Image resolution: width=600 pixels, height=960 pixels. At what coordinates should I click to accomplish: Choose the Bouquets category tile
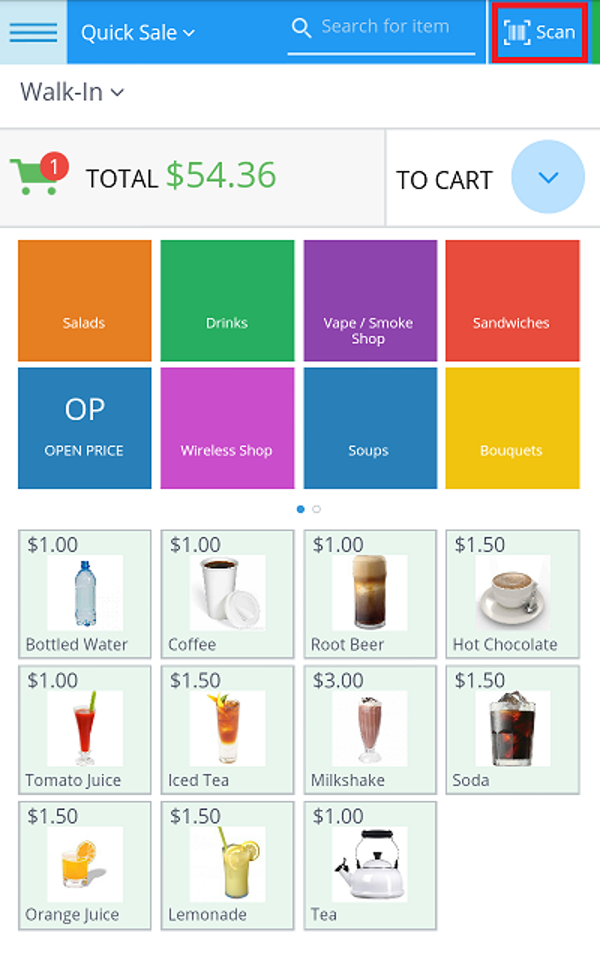512,428
